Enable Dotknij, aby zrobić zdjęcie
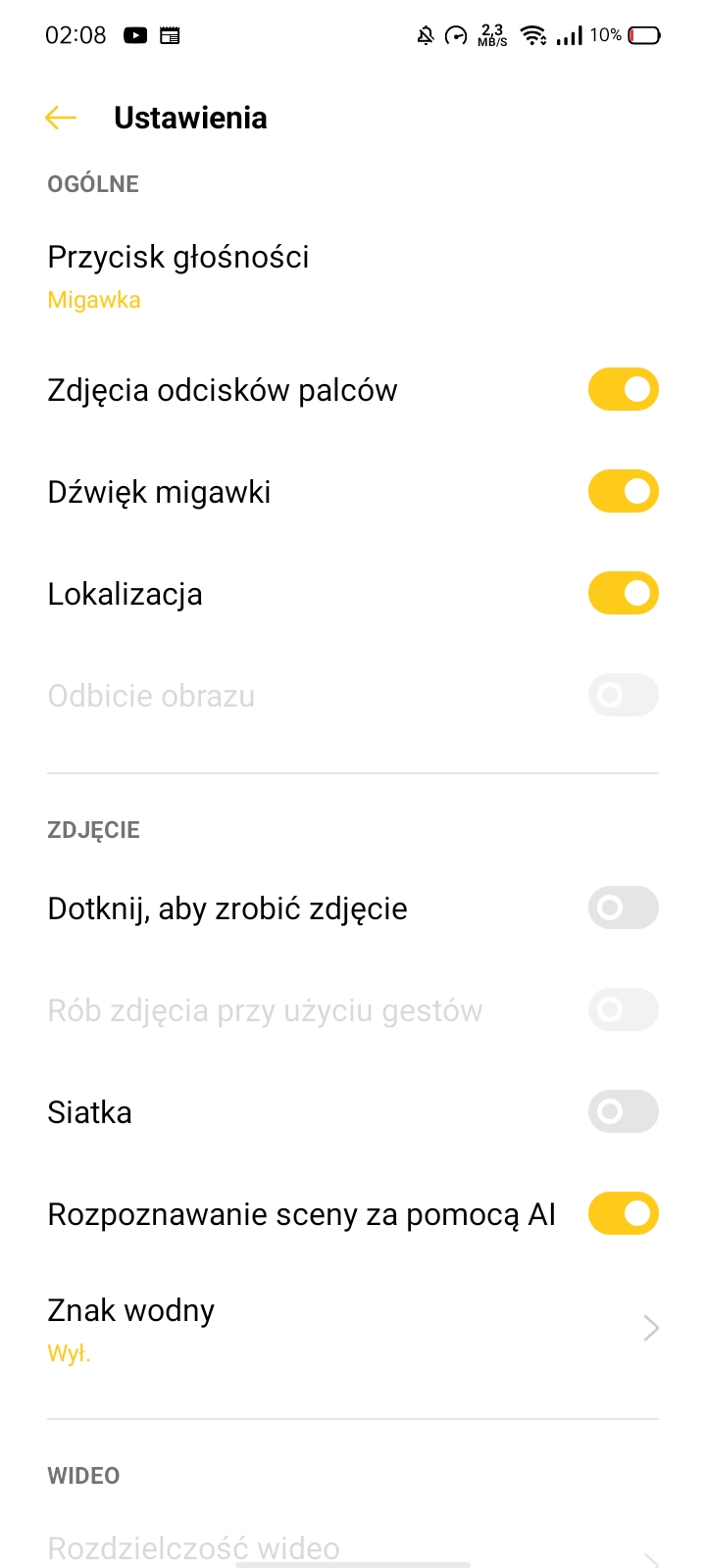This screenshot has height=1568, width=706. [x=623, y=907]
